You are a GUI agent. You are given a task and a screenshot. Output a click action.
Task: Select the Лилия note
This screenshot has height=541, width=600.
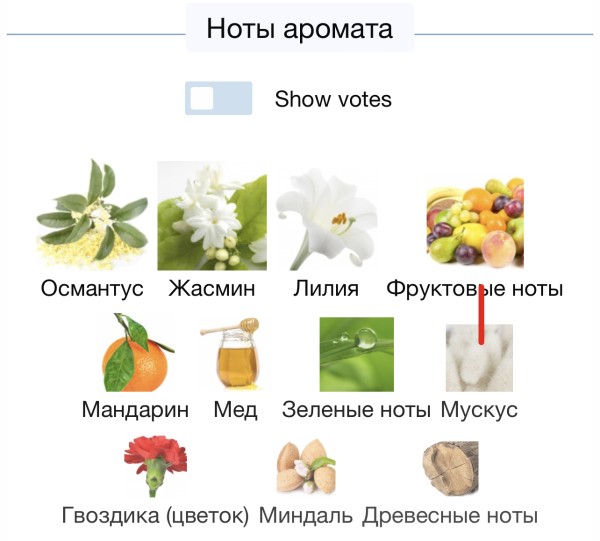(x=326, y=217)
